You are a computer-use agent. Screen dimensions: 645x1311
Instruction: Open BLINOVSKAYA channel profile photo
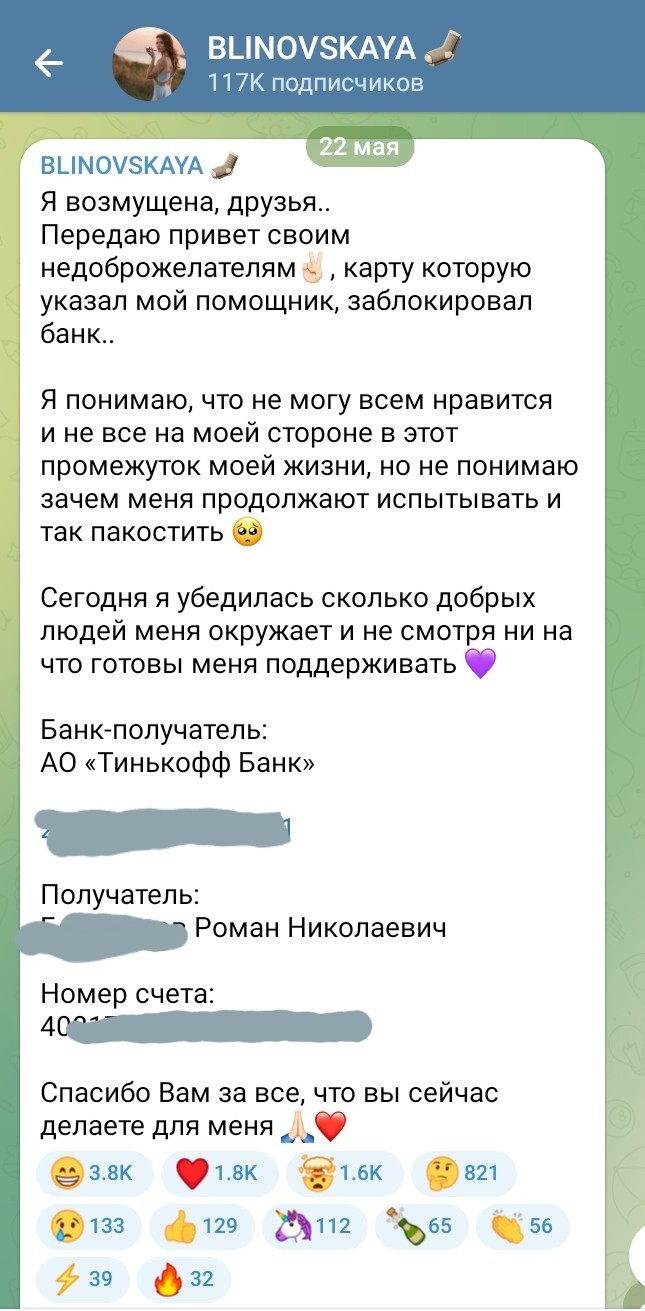(149, 63)
